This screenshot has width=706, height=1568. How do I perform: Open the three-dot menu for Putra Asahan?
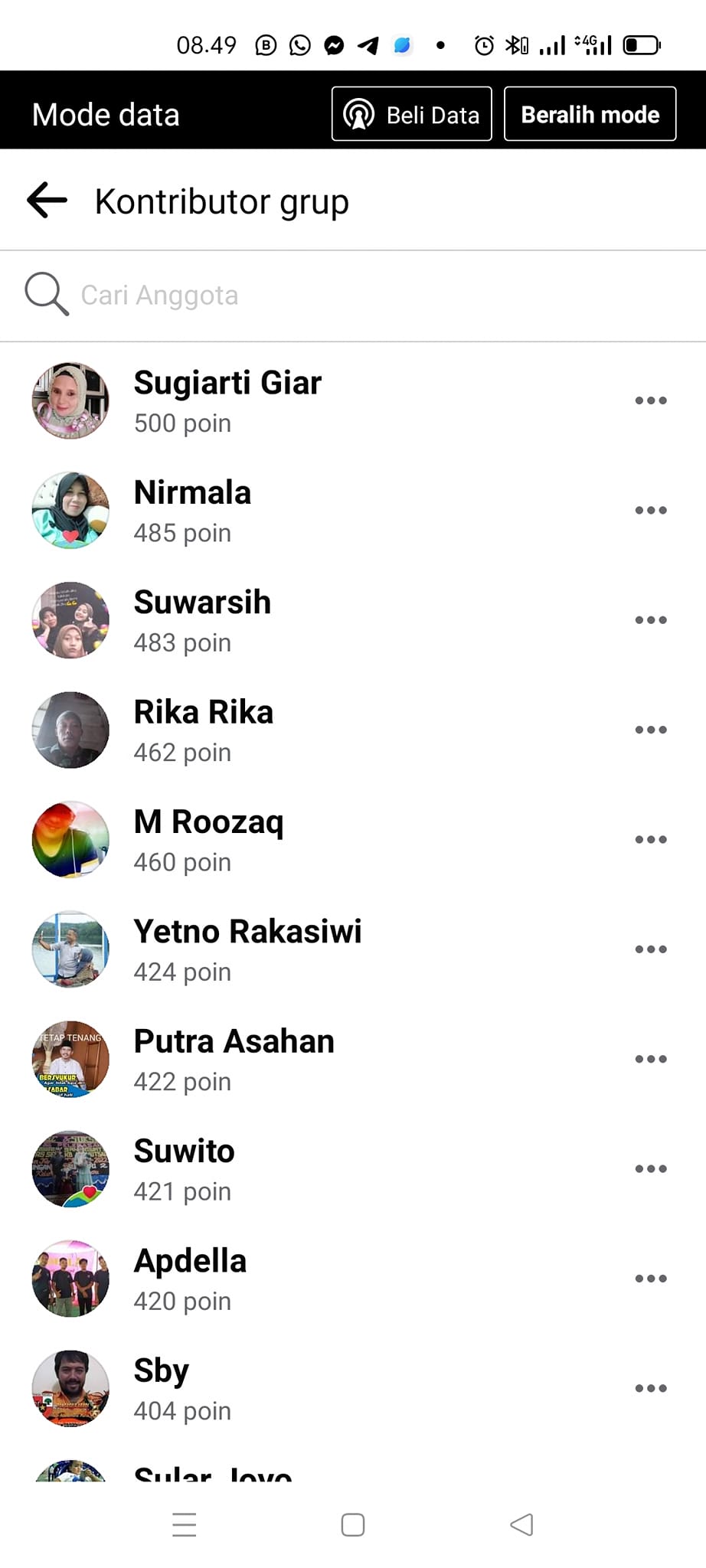tap(651, 1059)
